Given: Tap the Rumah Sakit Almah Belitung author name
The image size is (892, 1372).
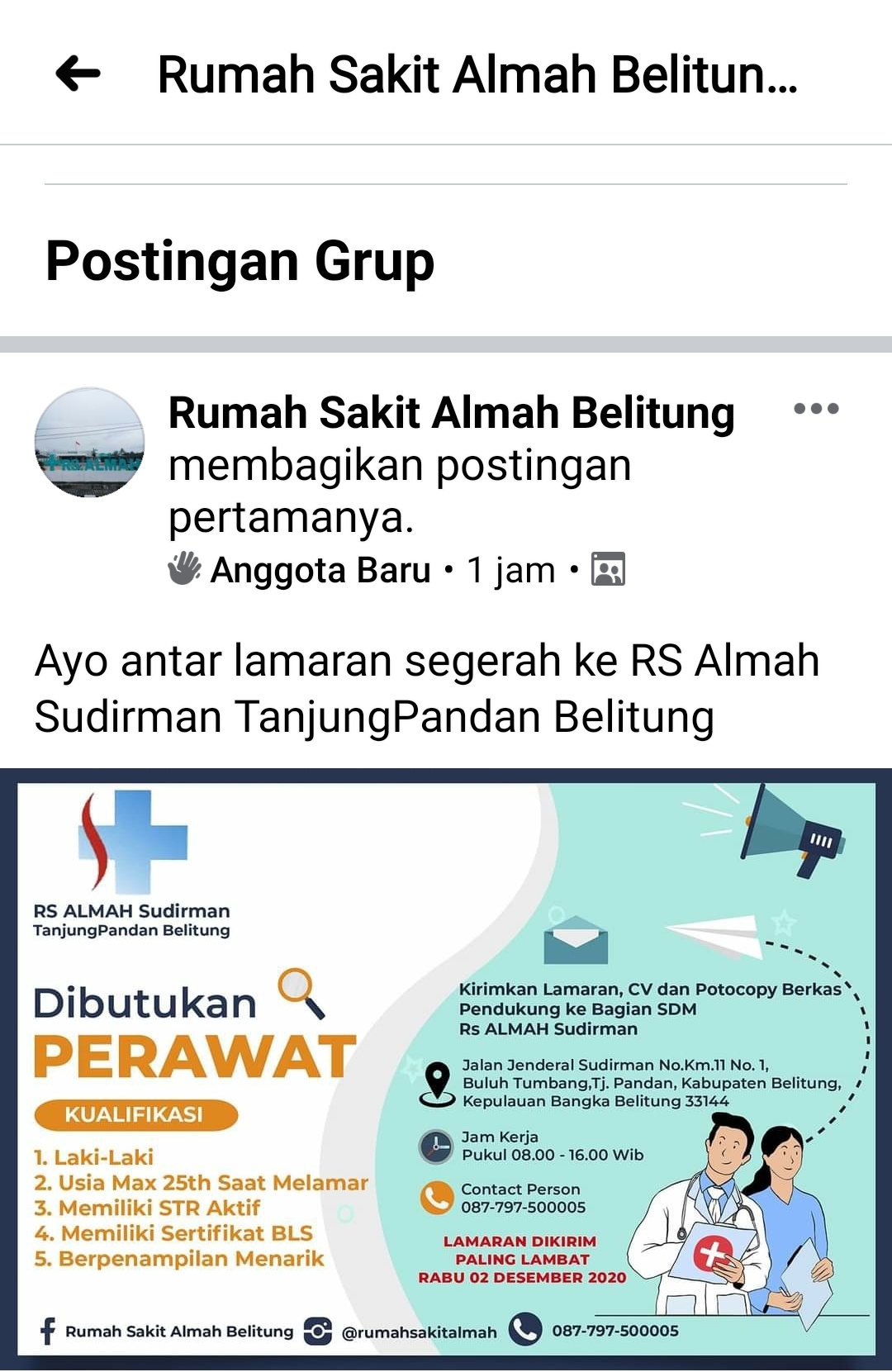Looking at the screenshot, I should pyautogui.click(x=451, y=412).
